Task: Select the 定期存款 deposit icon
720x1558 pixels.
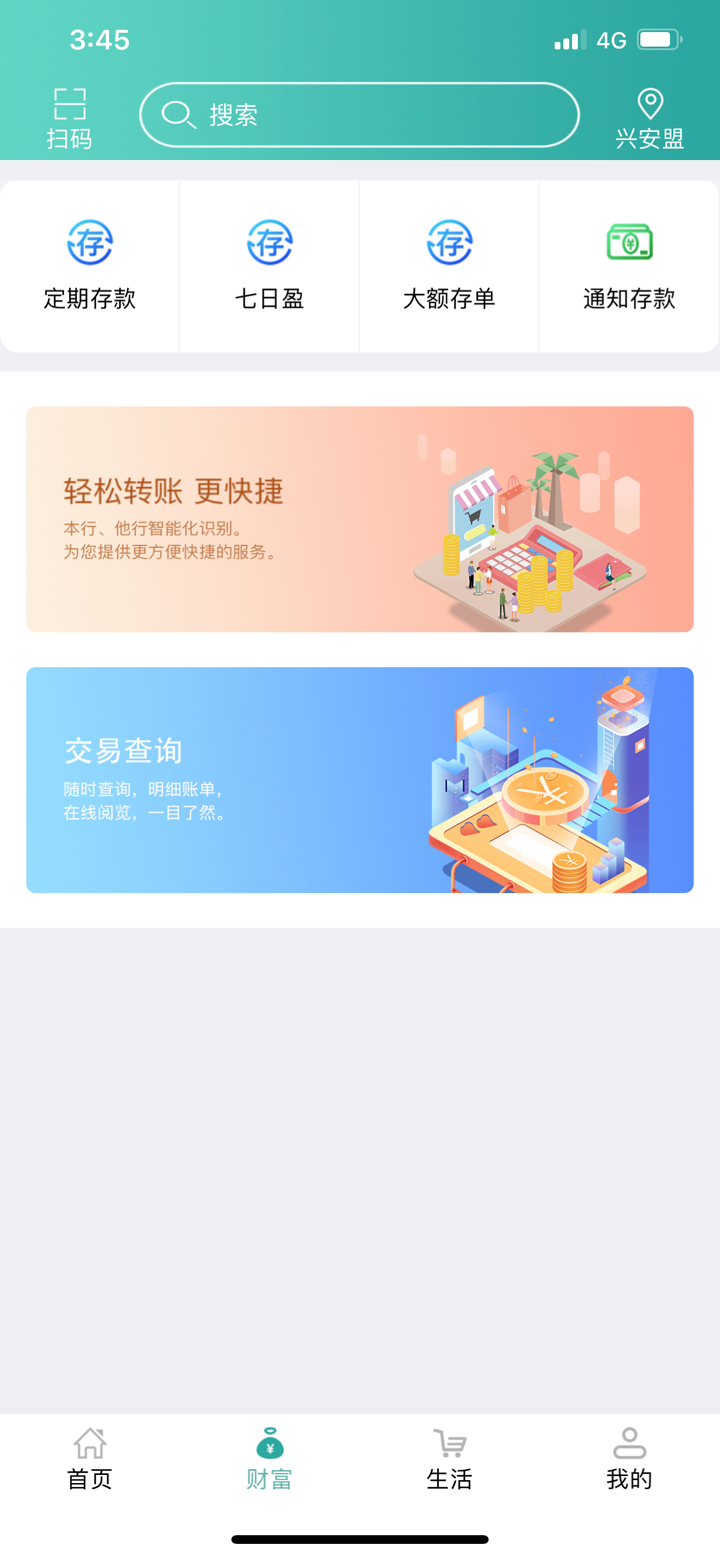Action: coord(90,241)
